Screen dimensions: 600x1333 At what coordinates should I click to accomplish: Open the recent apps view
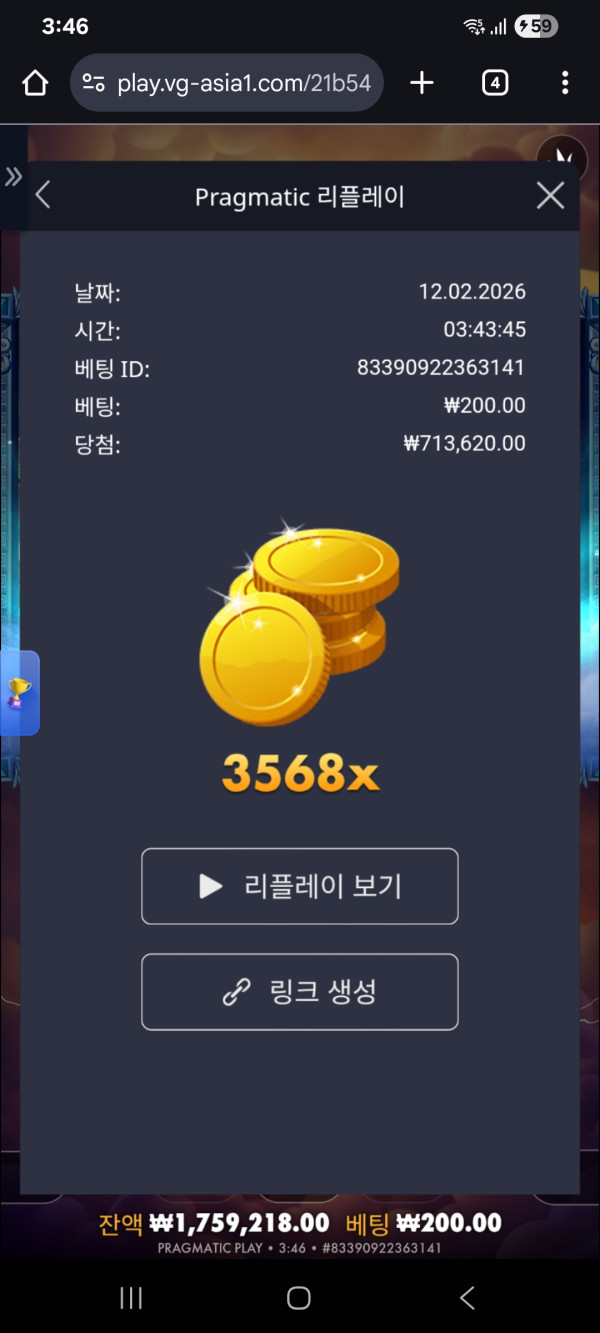point(131,1298)
